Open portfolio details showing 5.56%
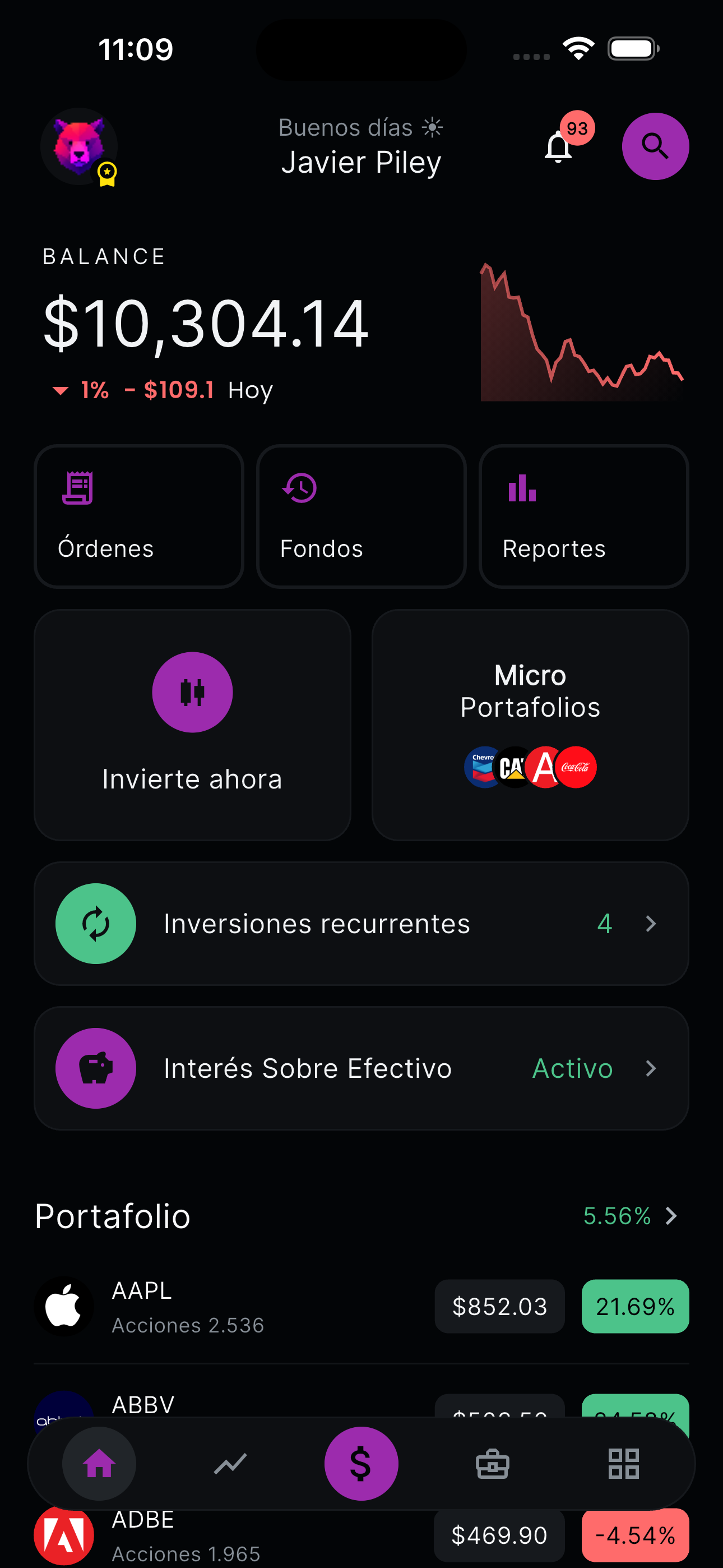 click(631, 1216)
